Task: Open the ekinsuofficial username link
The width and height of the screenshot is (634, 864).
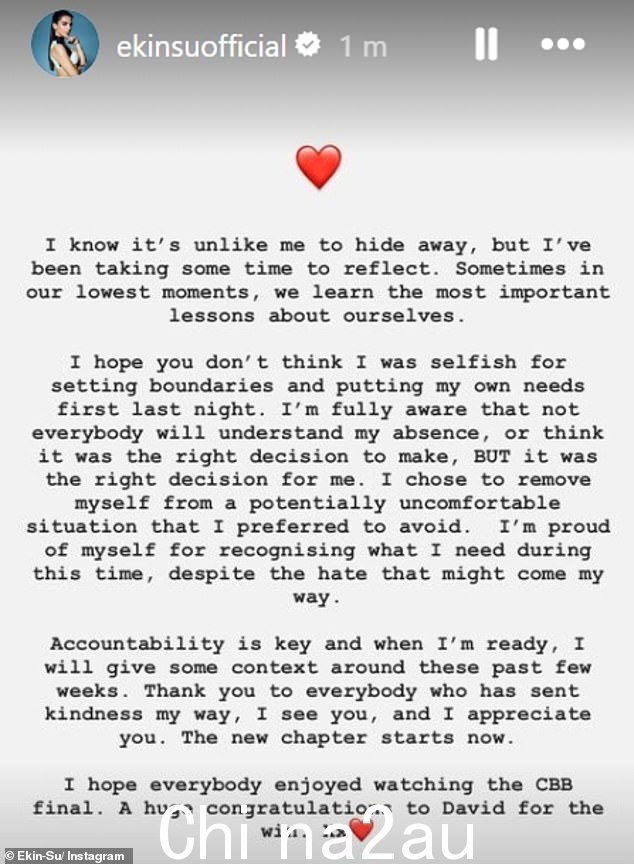Action: point(202,45)
